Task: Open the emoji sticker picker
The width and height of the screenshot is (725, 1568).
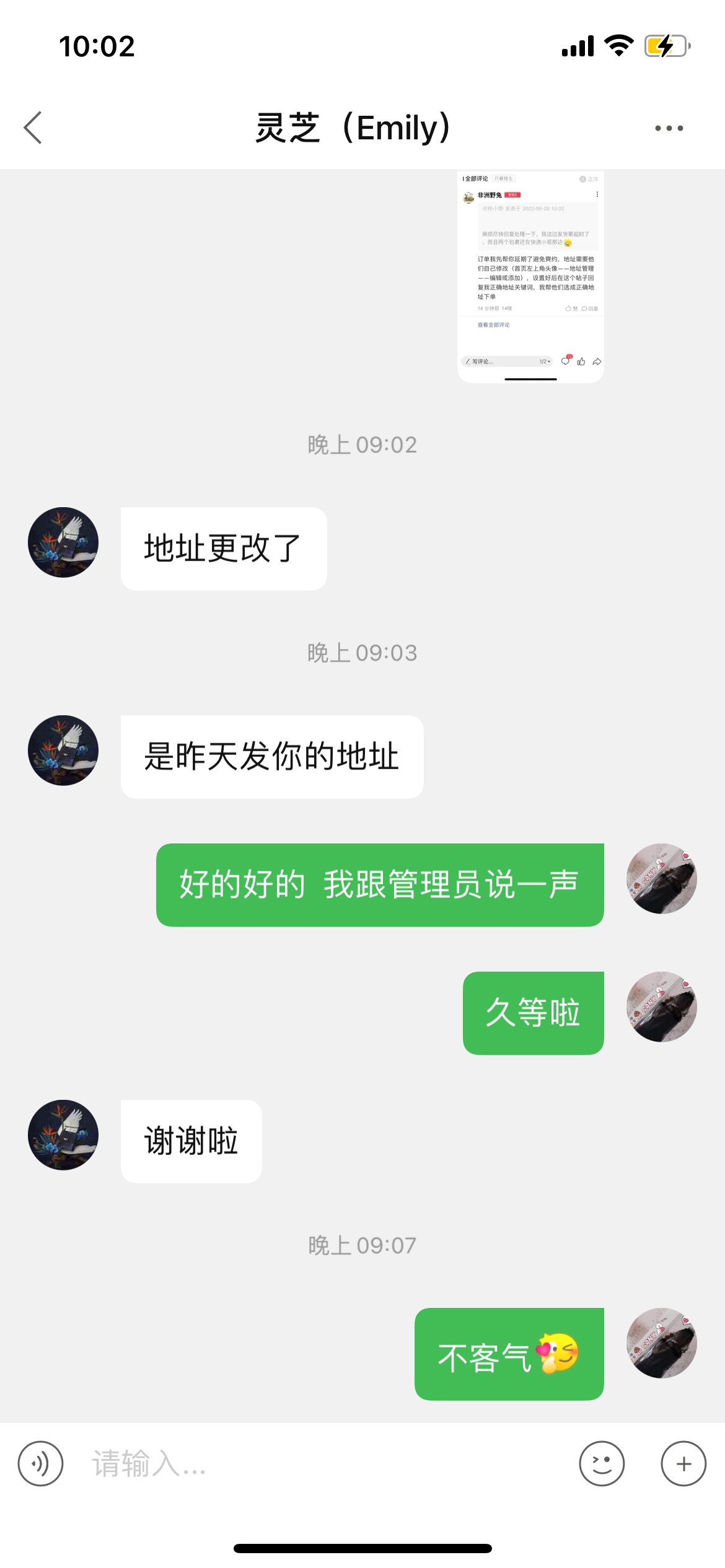Action: click(x=601, y=1463)
